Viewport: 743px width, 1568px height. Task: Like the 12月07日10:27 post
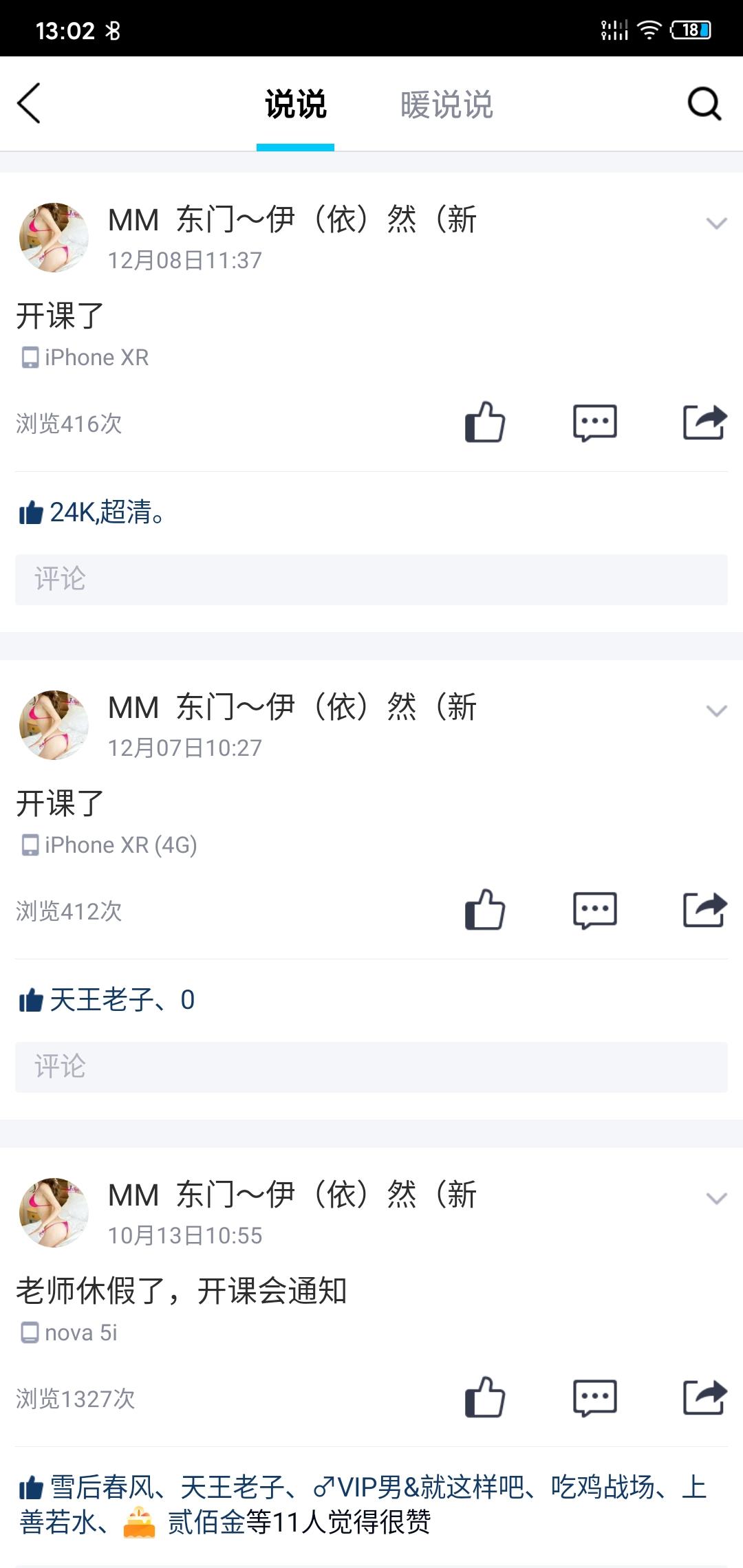pyautogui.click(x=485, y=910)
